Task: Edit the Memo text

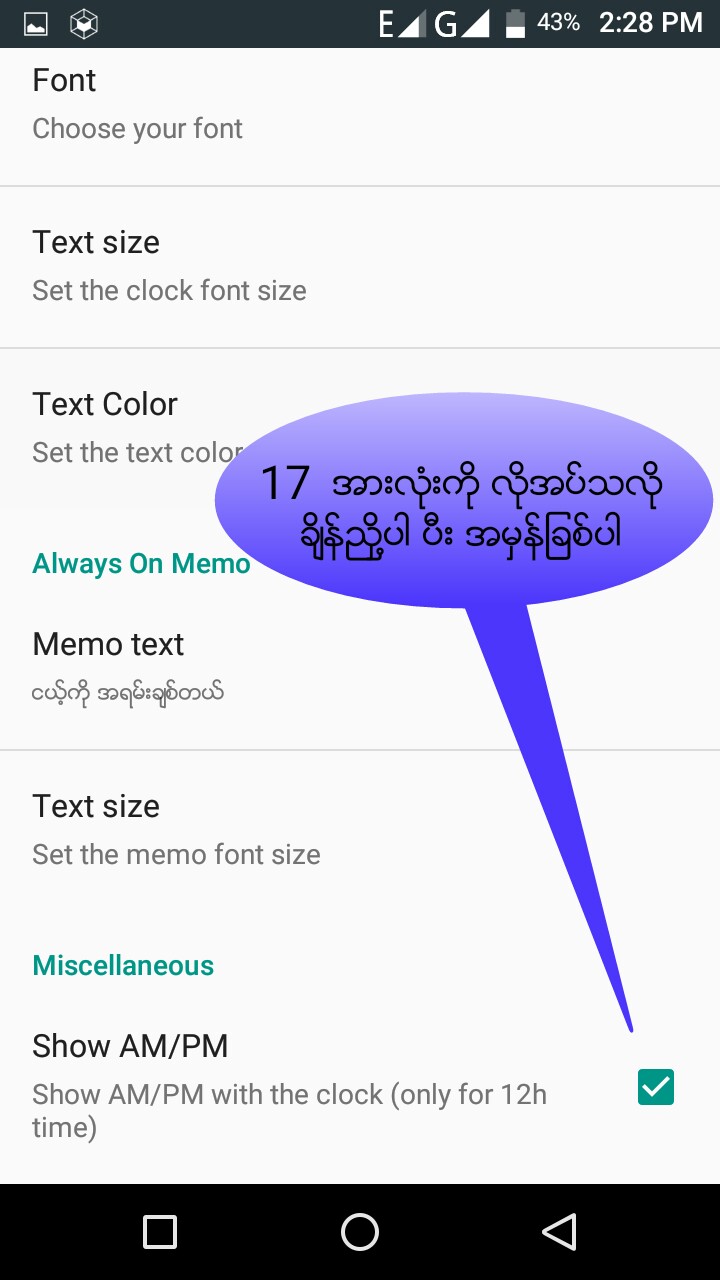Action: coord(360,668)
